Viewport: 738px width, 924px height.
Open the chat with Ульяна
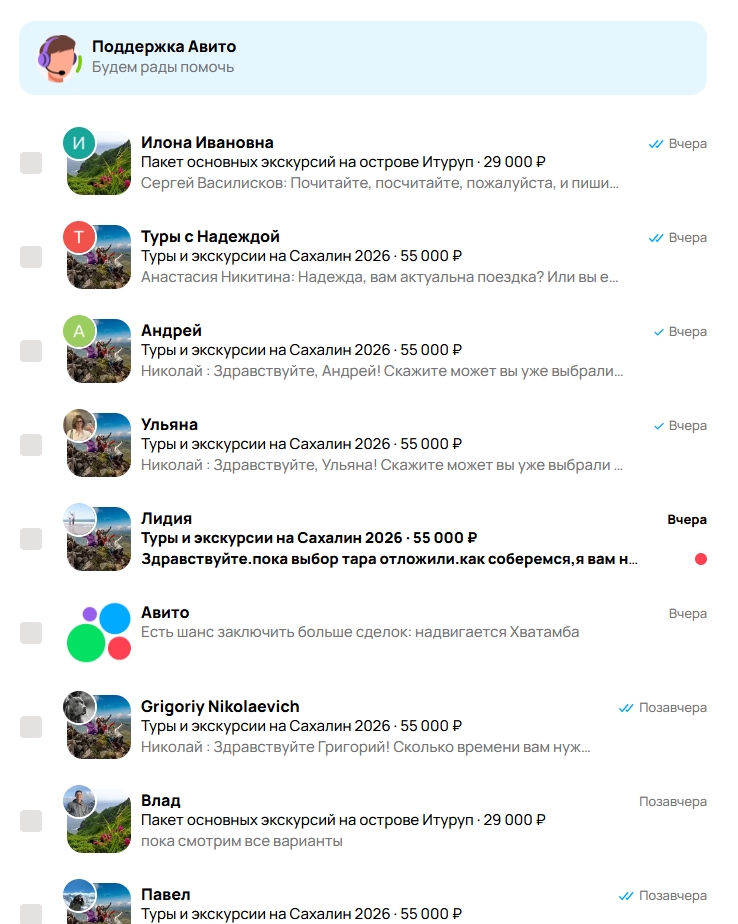(x=380, y=445)
